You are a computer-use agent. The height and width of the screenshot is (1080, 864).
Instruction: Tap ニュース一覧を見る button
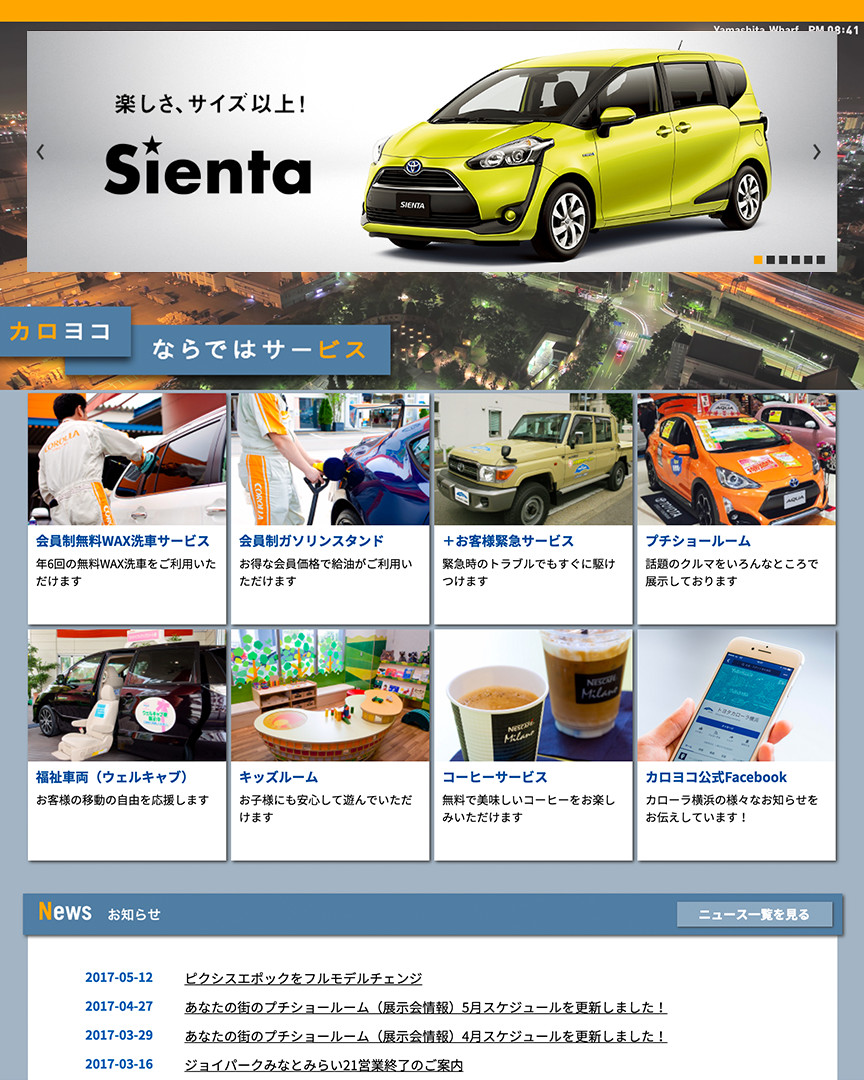click(x=754, y=914)
